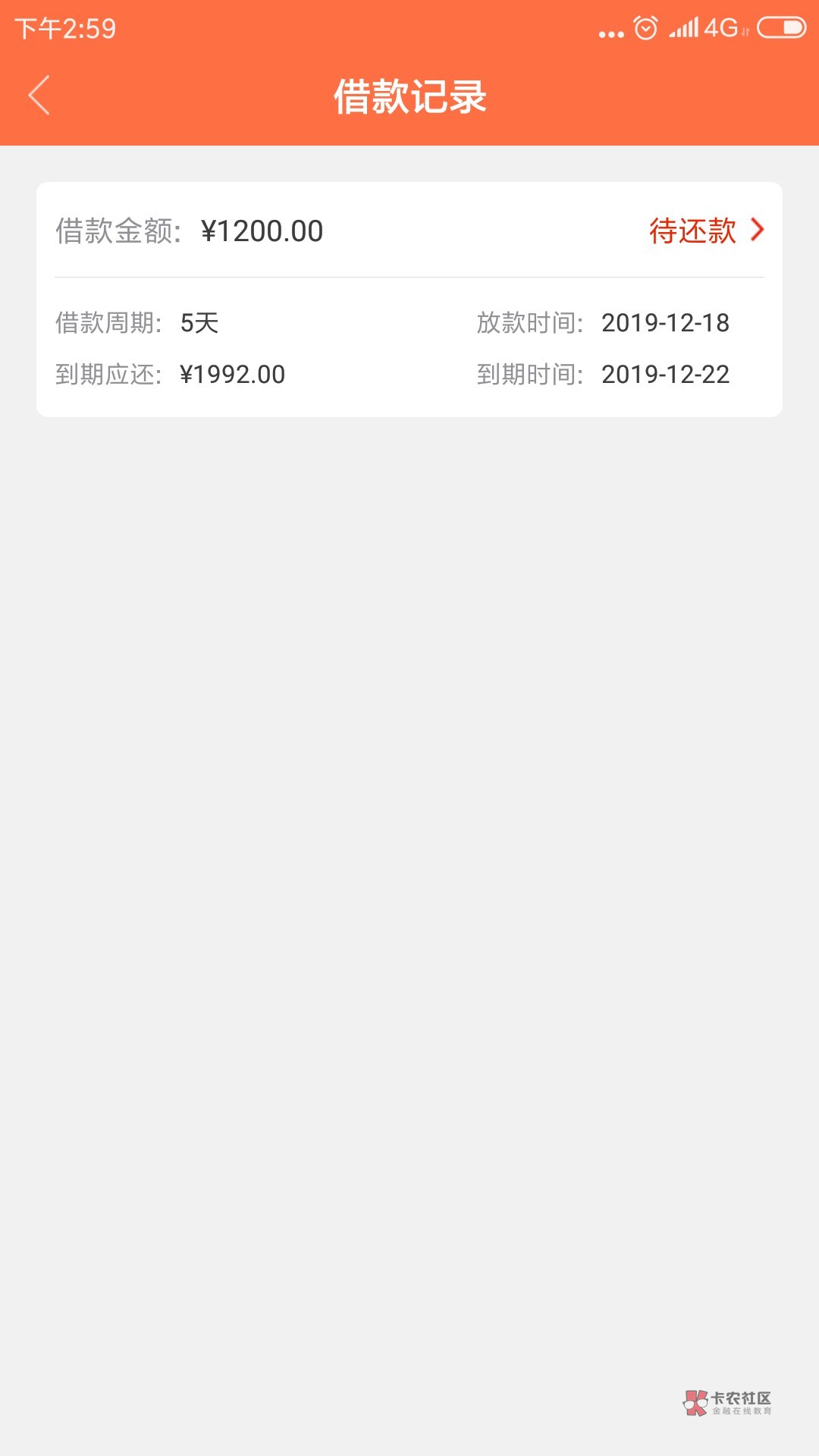
Task: Tap the 待还款 status link
Action: [x=705, y=231]
